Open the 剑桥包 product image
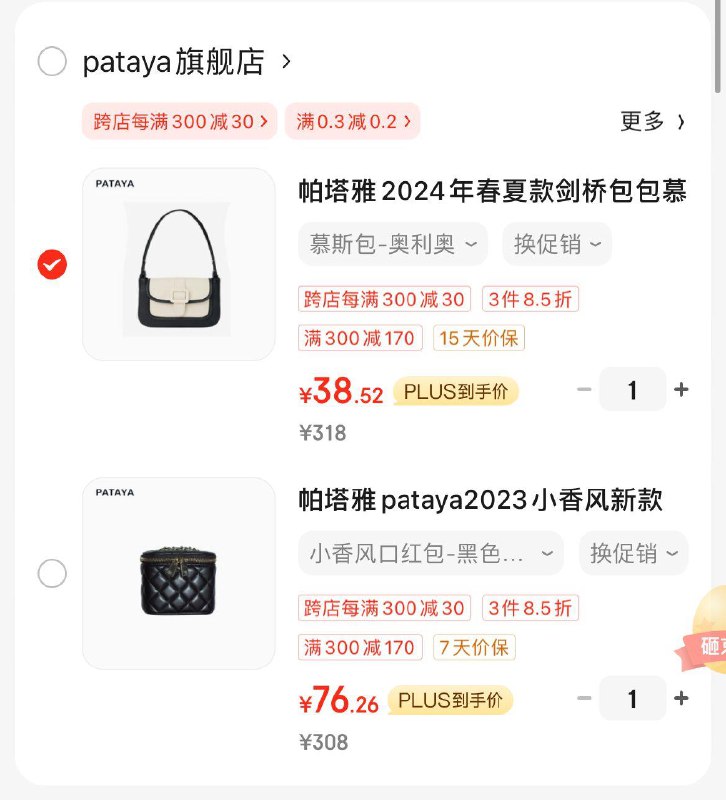Screen dimensions: 726x800 178,264
